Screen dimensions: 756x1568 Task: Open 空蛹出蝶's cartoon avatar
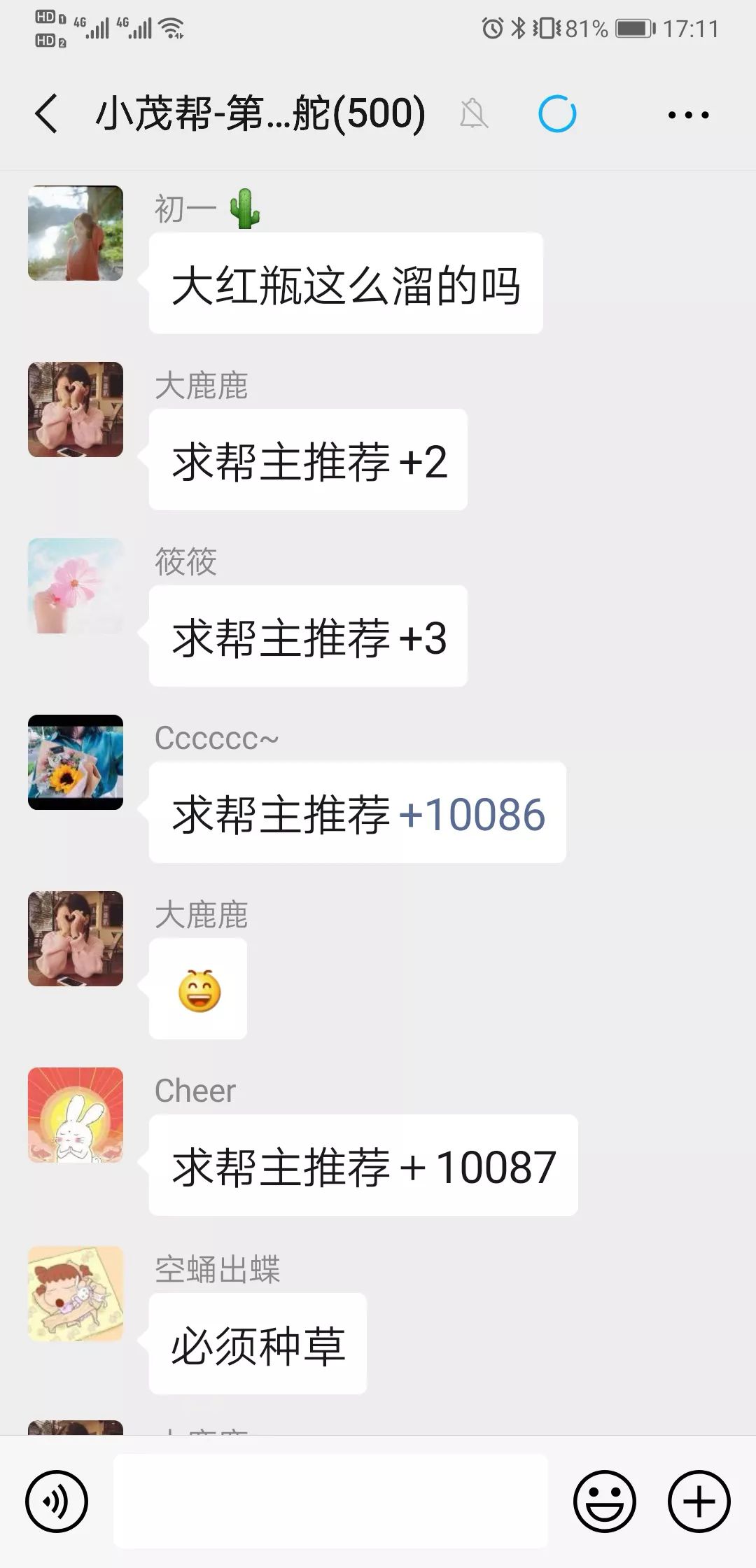(x=76, y=1294)
